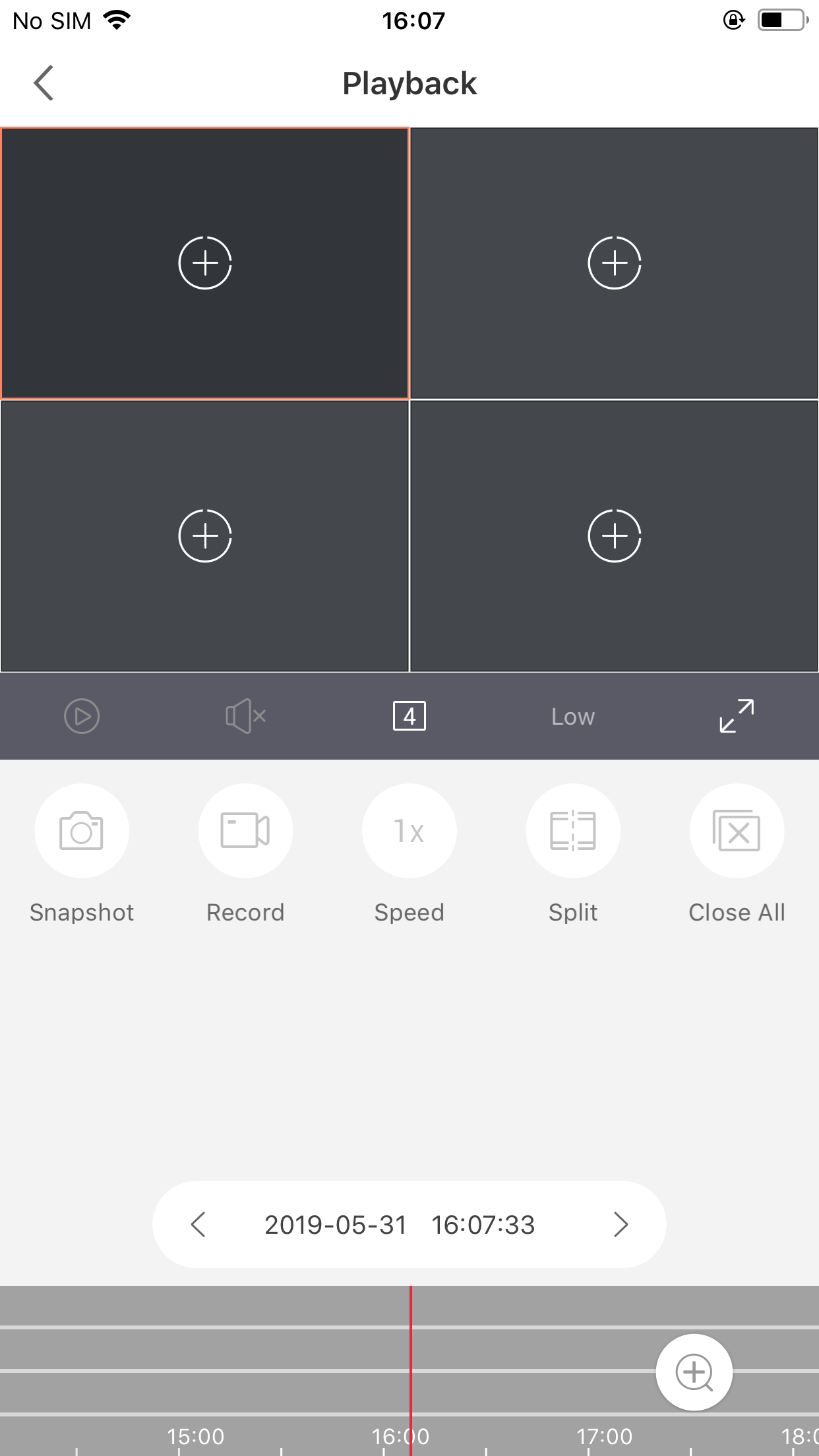Image resolution: width=819 pixels, height=1456 pixels.
Task: Start recording the playback footage
Action: point(245,831)
